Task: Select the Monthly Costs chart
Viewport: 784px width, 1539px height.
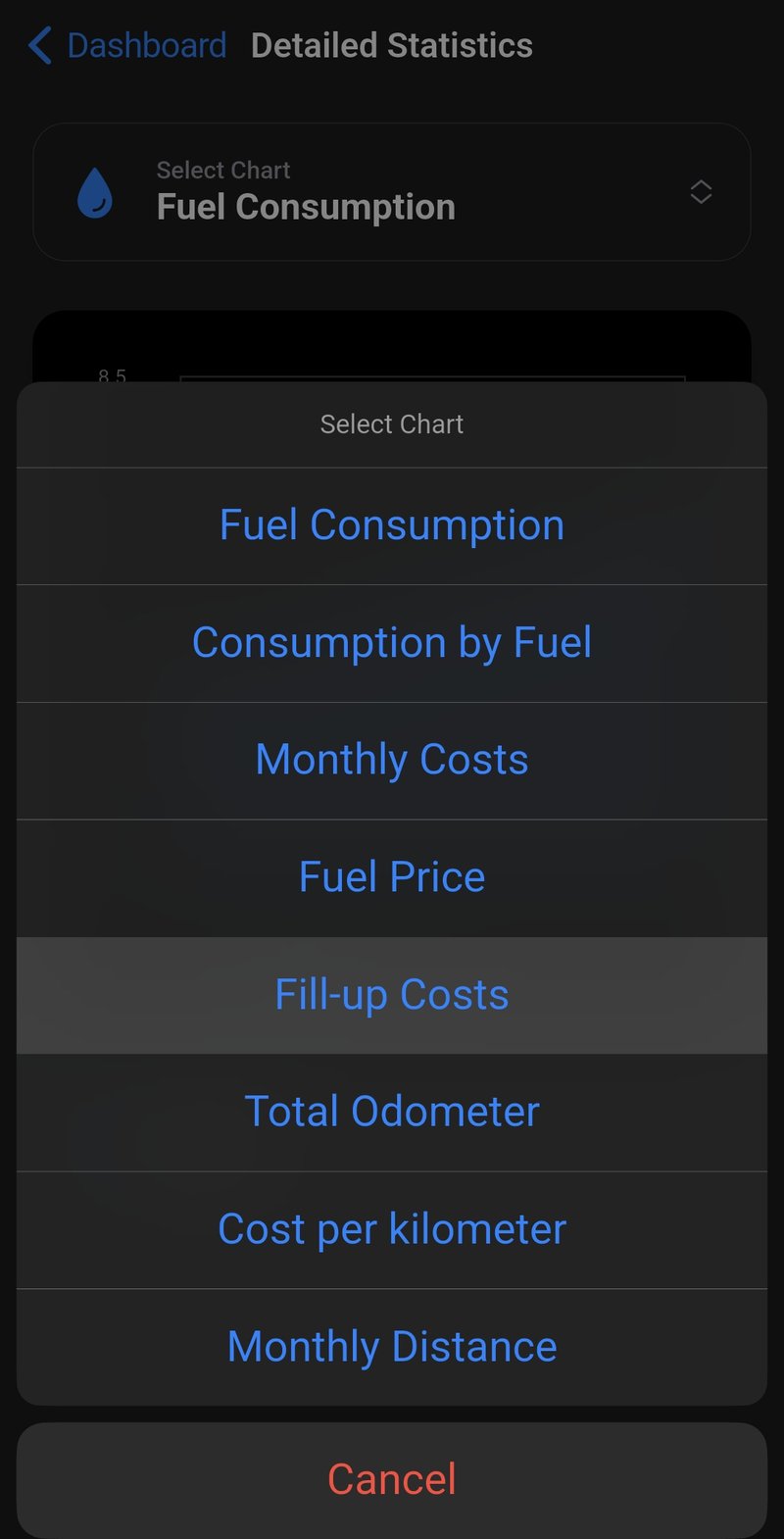Action: point(392,760)
